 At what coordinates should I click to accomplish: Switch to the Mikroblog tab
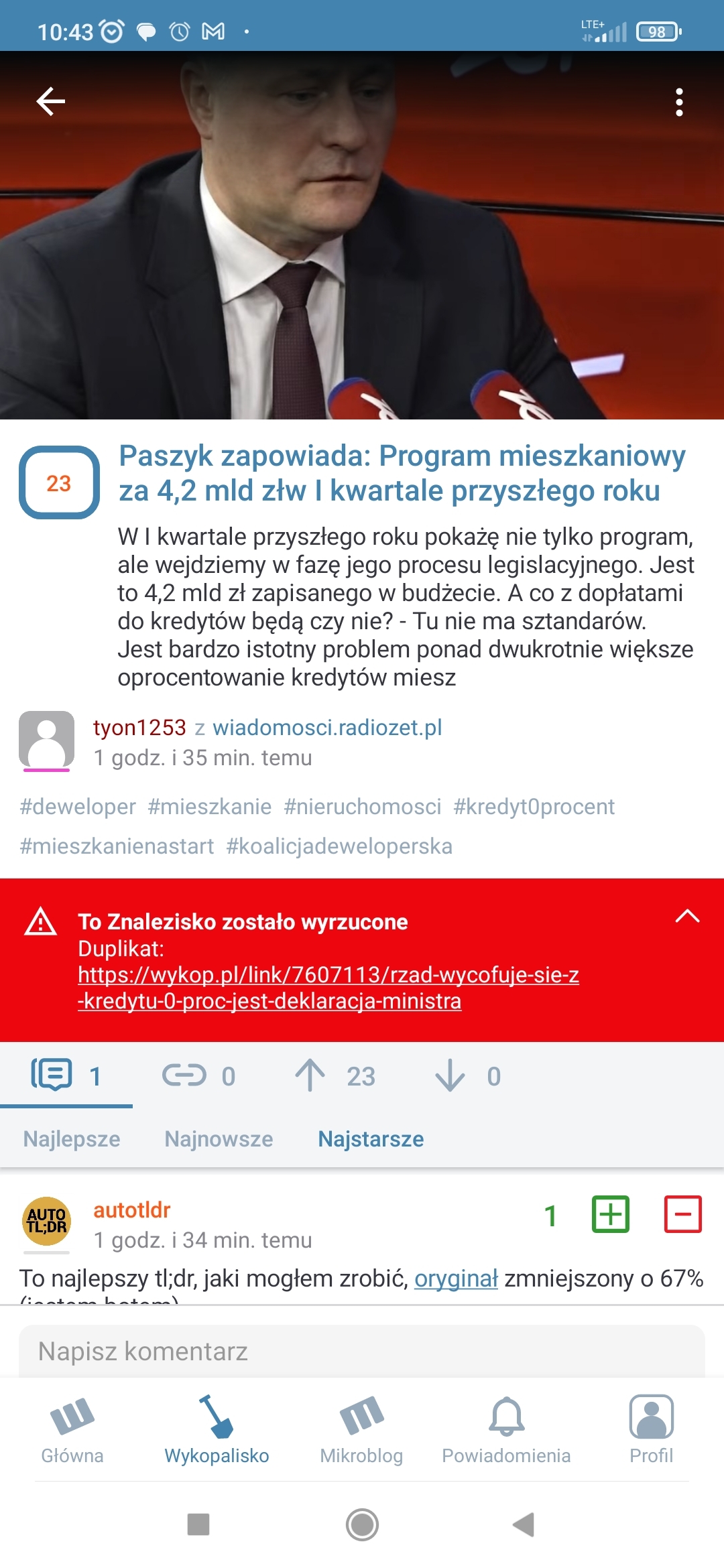pos(361,1430)
